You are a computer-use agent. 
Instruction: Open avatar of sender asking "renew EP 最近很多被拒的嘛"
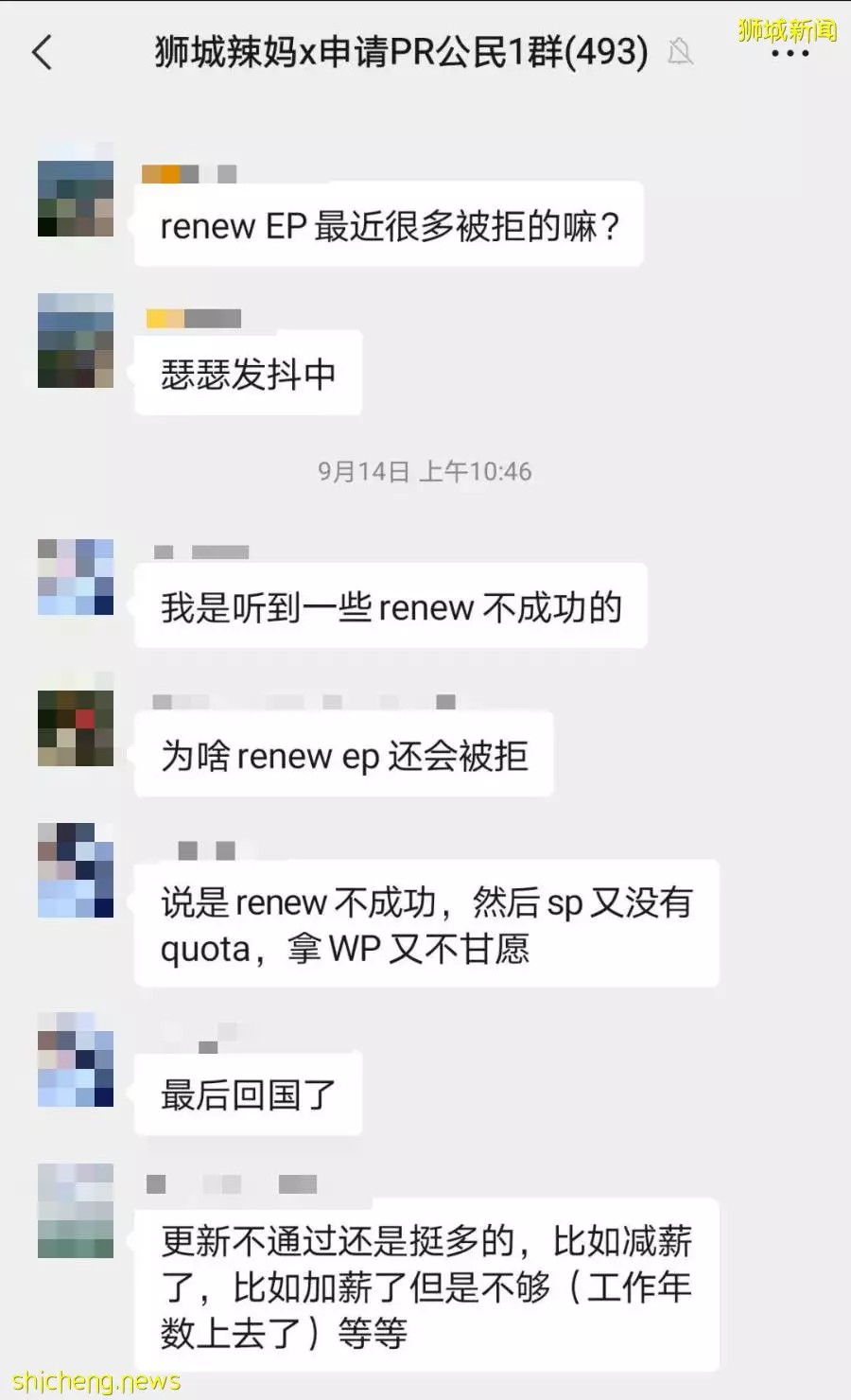pos(76,199)
